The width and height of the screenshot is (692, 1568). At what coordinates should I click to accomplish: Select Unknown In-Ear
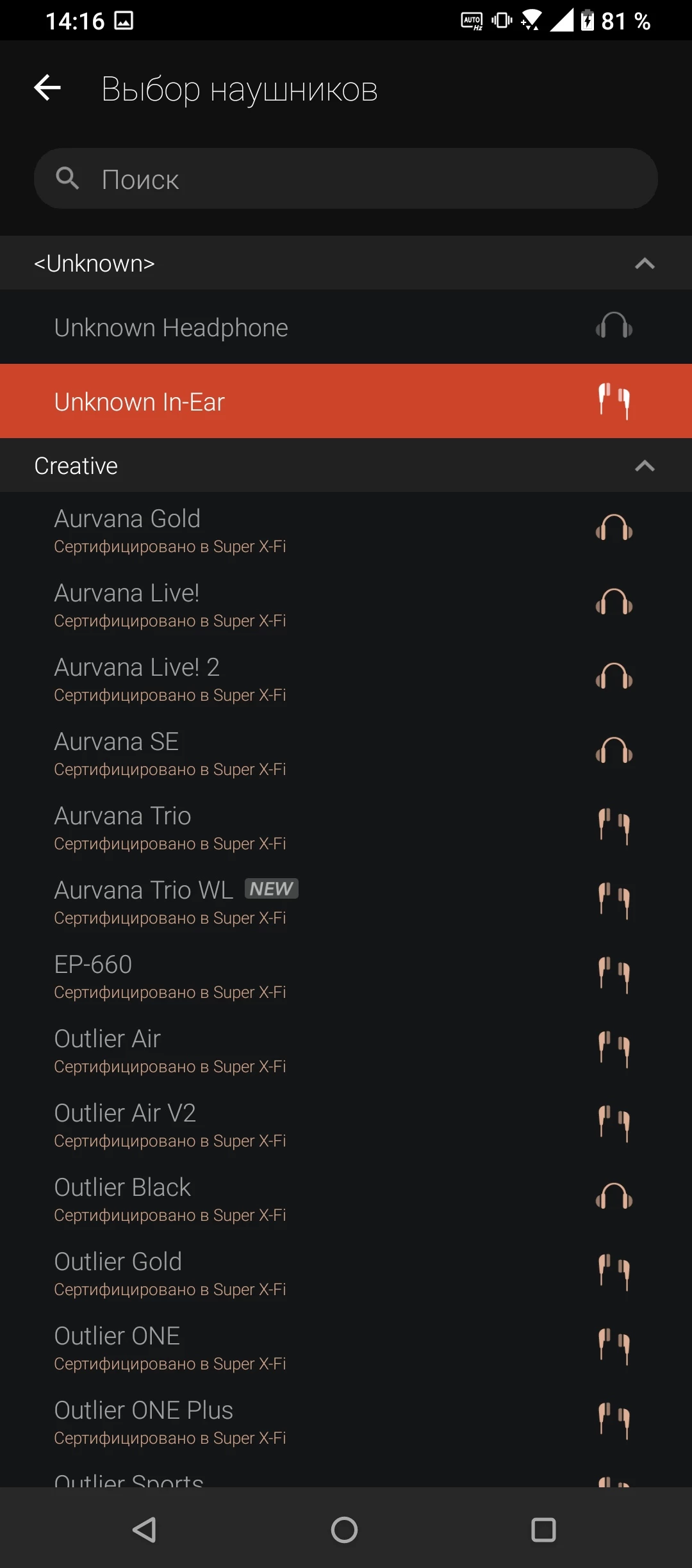click(x=346, y=401)
